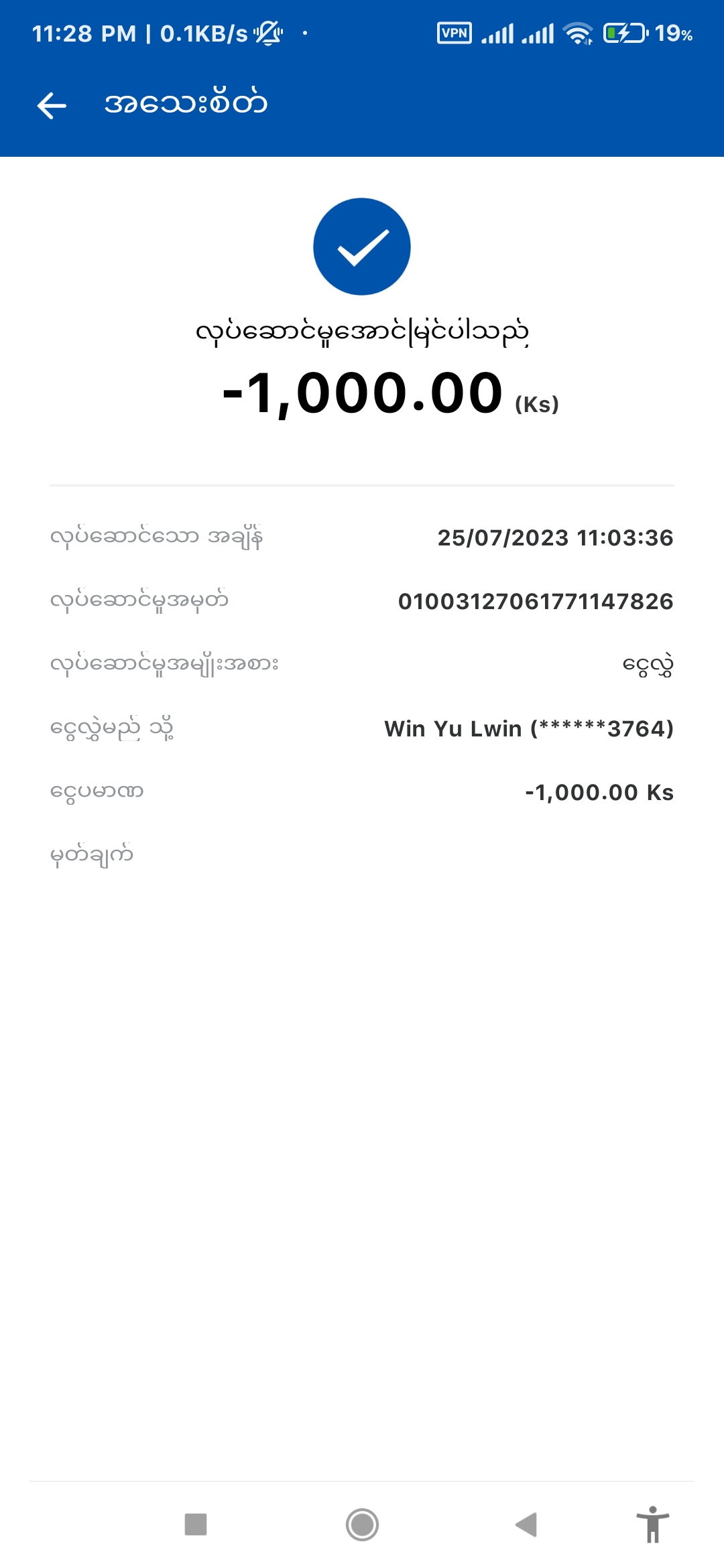Open the accessibility shortcut button
Viewport: 724px width, 1568px height.
click(x=652, y=1524)
